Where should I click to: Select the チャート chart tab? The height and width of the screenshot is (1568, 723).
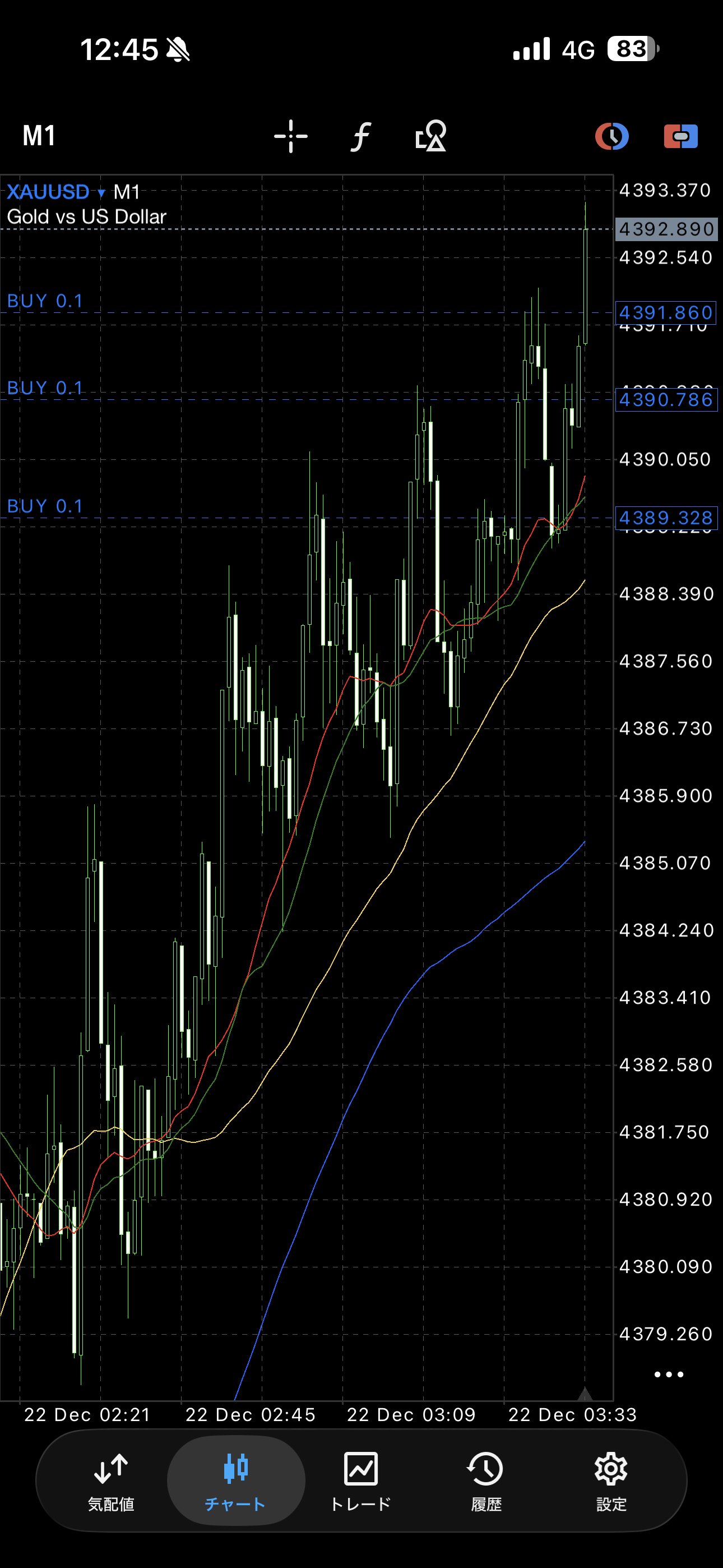click(235, 1482)
